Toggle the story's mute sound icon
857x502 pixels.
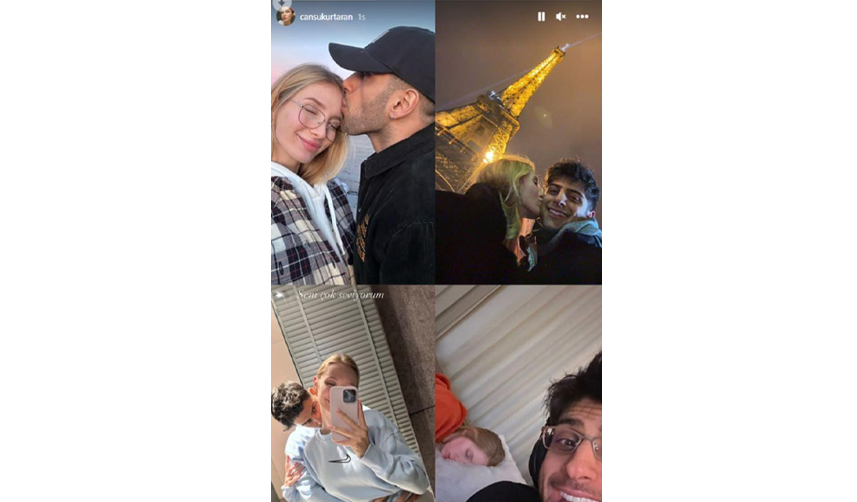click(561, 16)
